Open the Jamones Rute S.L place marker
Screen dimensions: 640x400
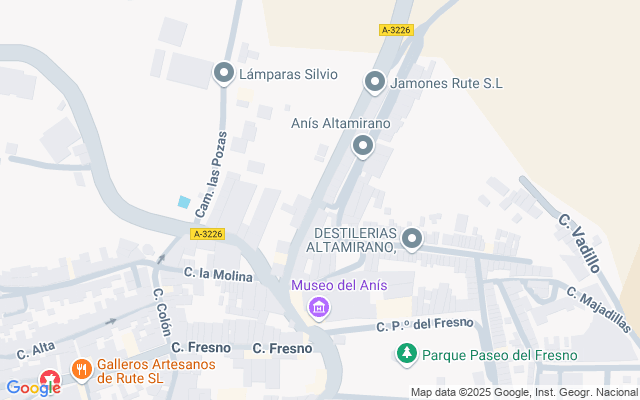pyautogui.click(x=375, y=83)
